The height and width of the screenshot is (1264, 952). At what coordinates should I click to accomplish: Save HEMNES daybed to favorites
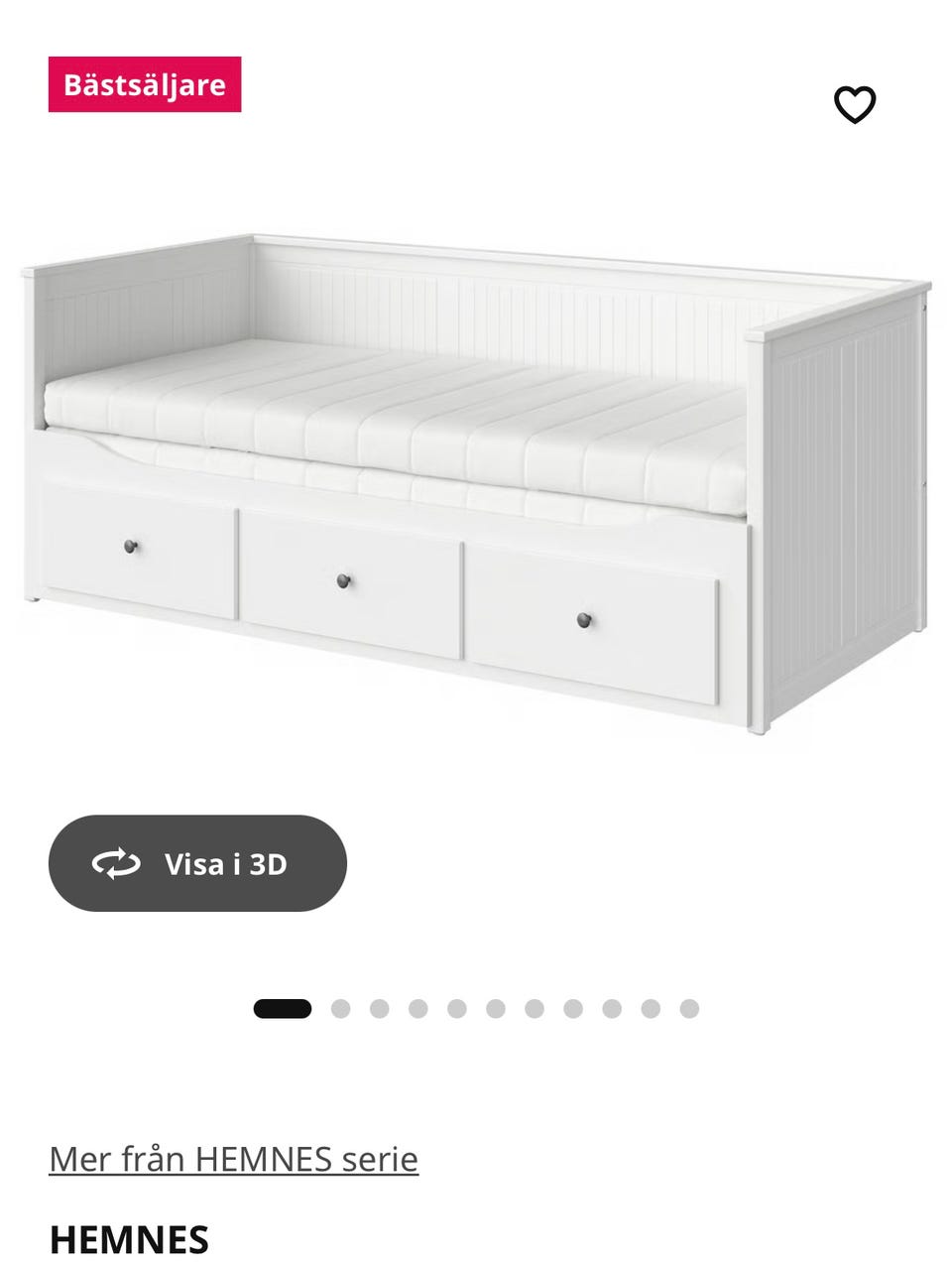854,105
